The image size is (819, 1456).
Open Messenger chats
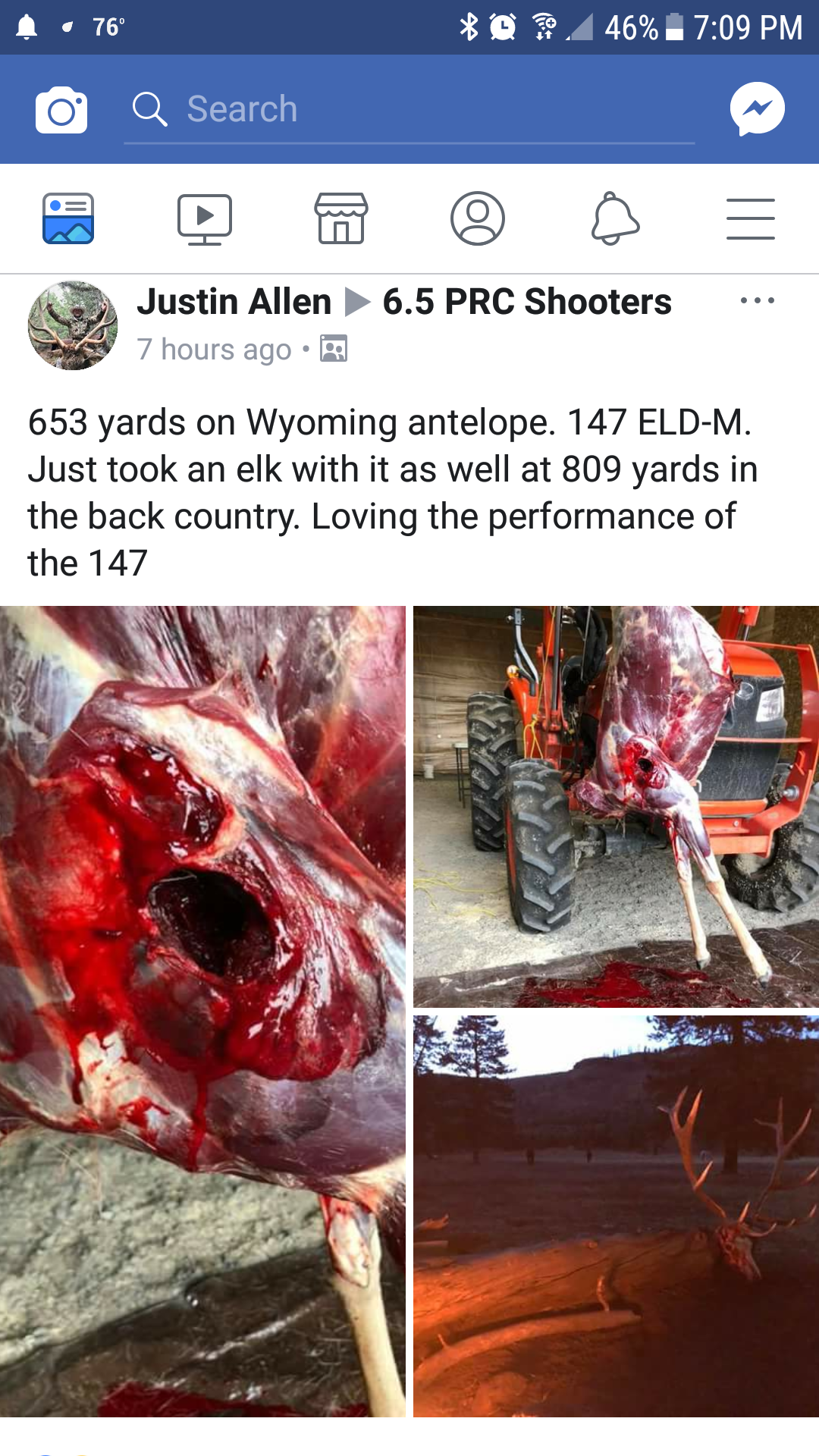click(757, 109)
